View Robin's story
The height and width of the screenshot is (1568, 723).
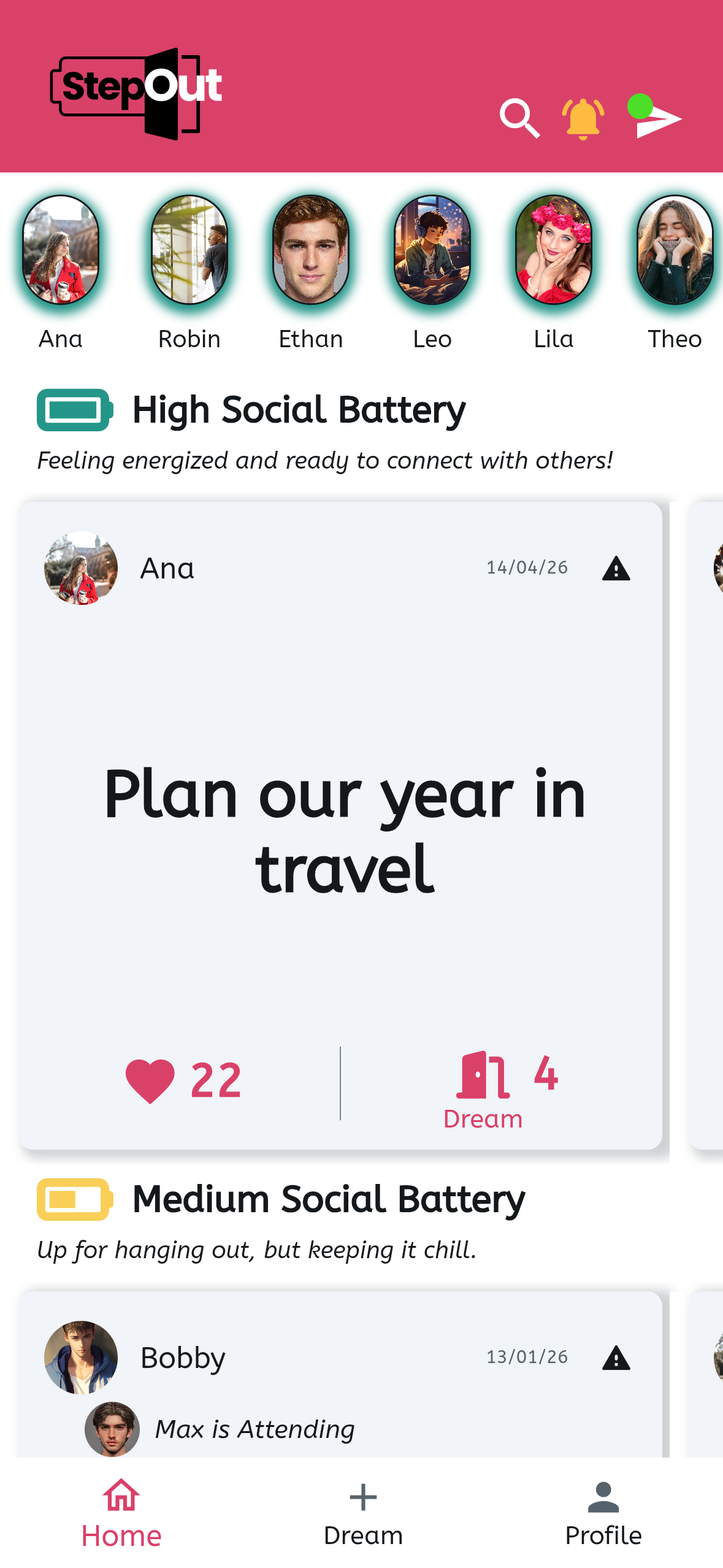[x=189, y=250]
